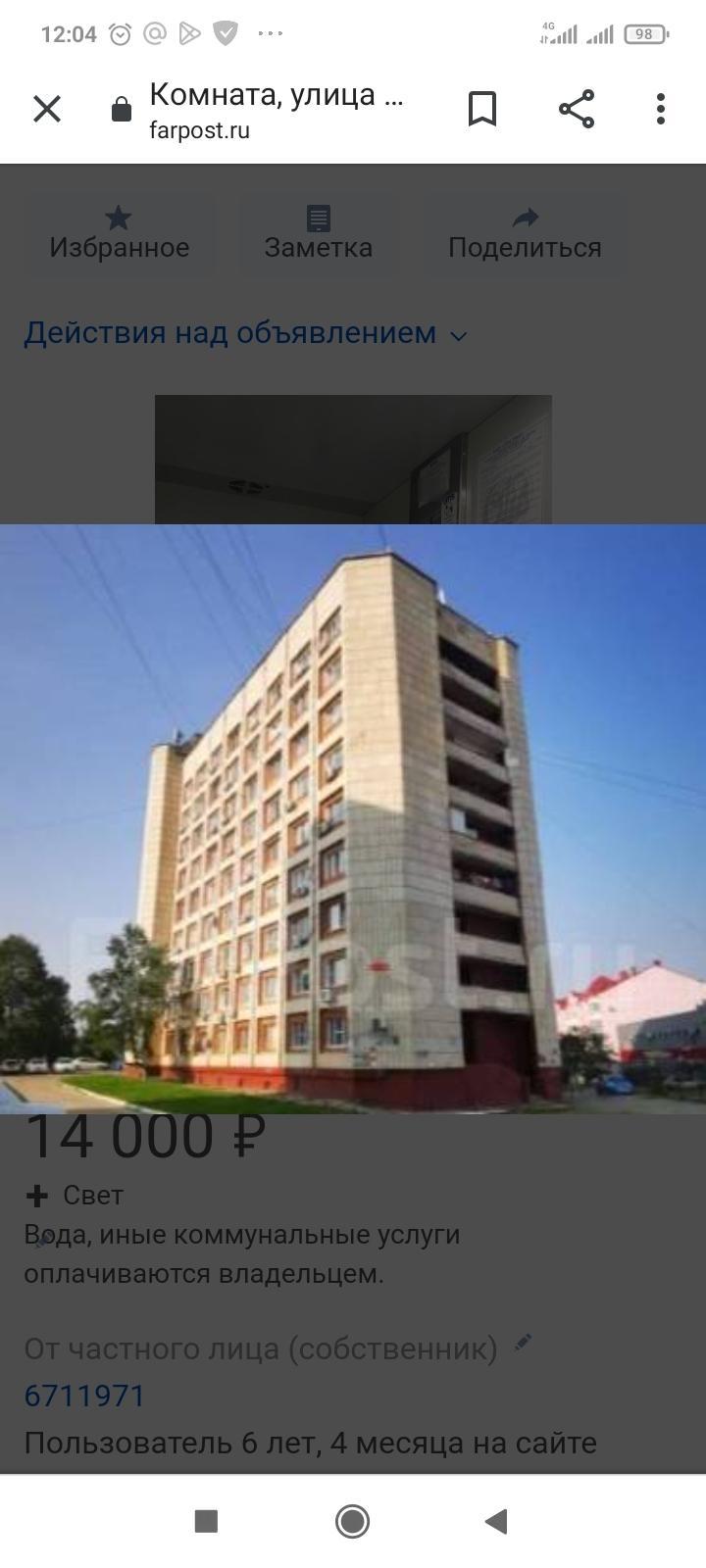The image size is (706, 1568).
Task: Open the Заметка note button
Action: [x=319, y=233]
